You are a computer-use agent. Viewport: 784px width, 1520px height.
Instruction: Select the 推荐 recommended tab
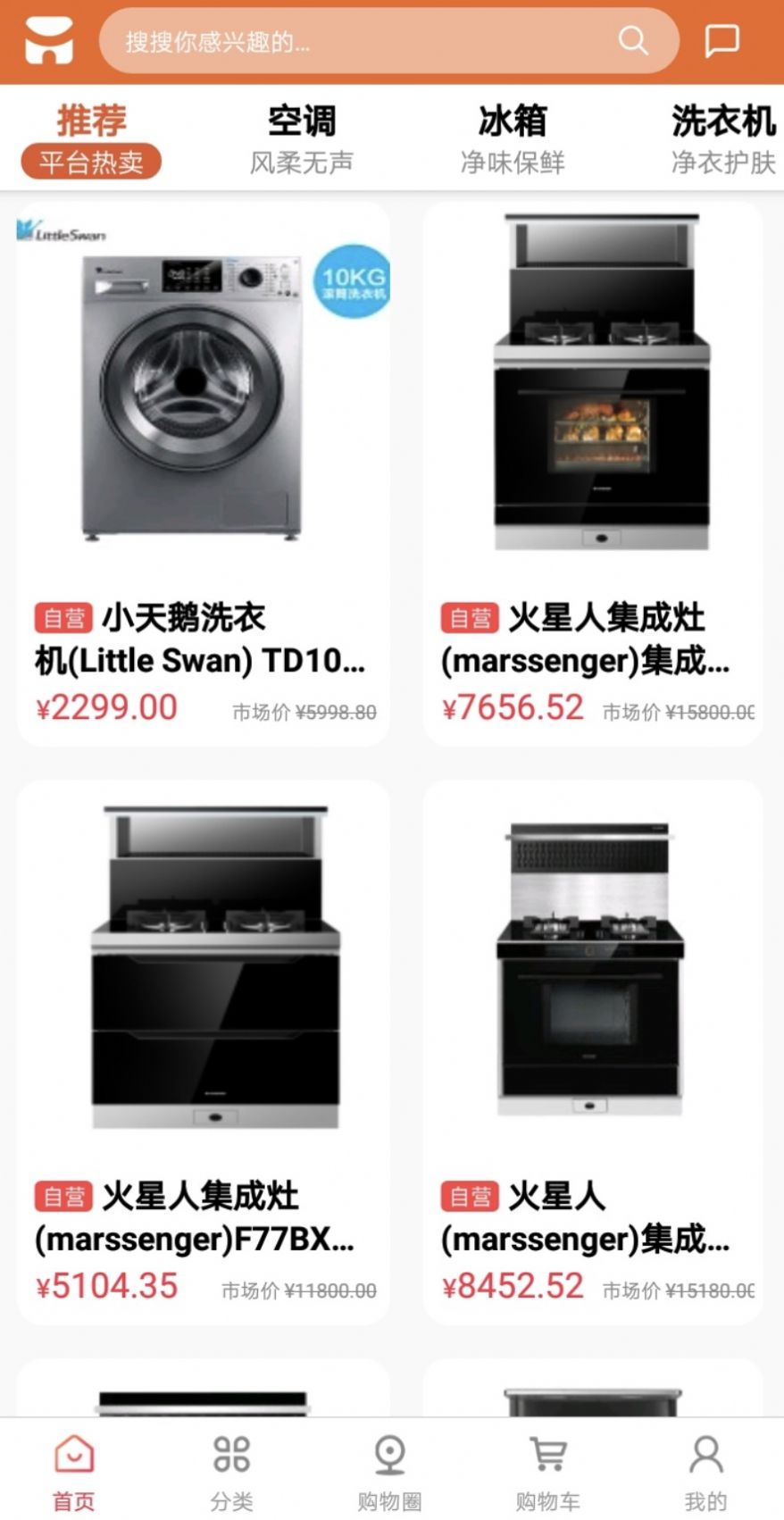click(x=91, y=116)
